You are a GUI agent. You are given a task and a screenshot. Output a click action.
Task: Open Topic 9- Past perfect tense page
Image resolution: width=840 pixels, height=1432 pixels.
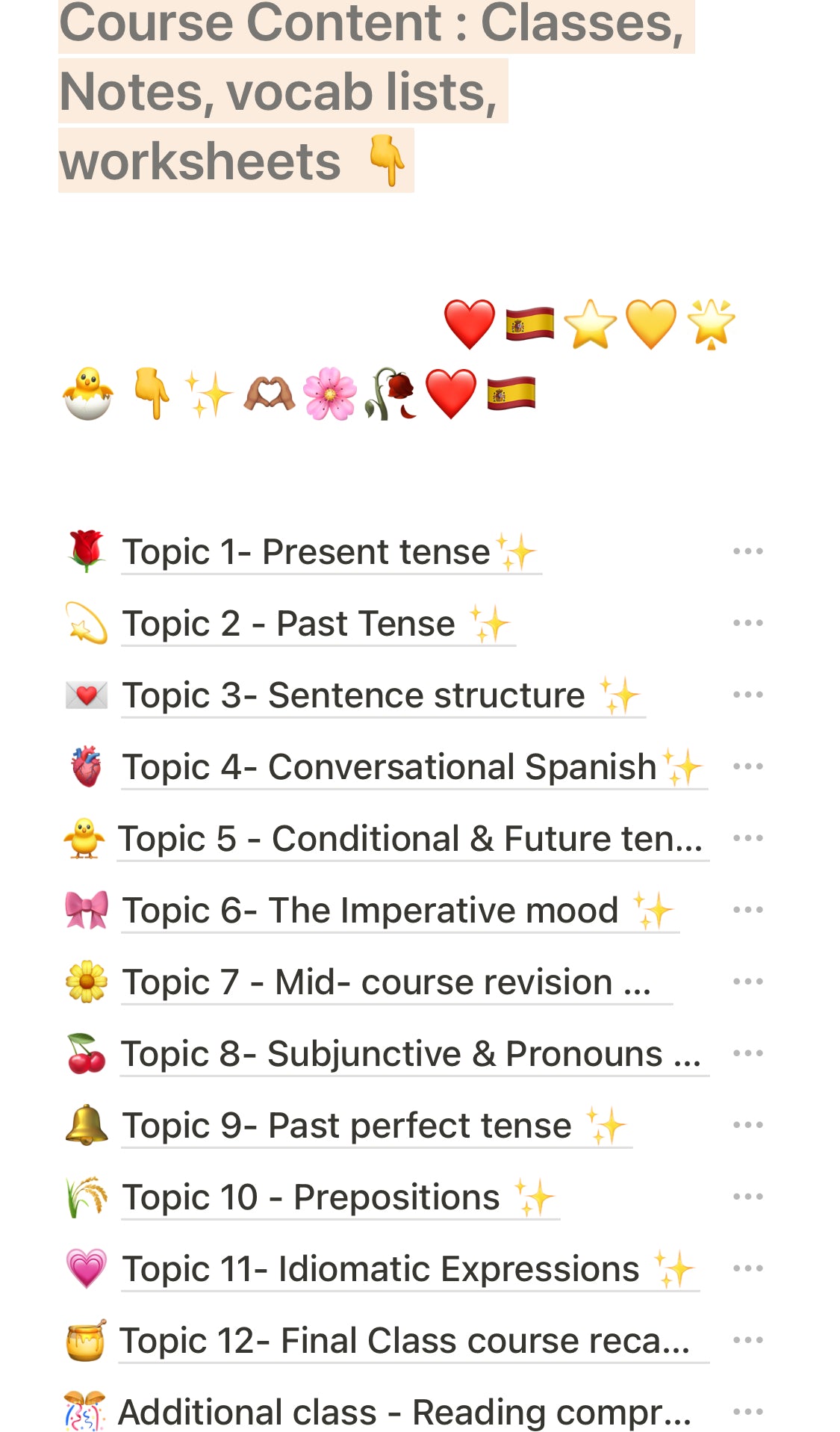tap(347, 1126)
